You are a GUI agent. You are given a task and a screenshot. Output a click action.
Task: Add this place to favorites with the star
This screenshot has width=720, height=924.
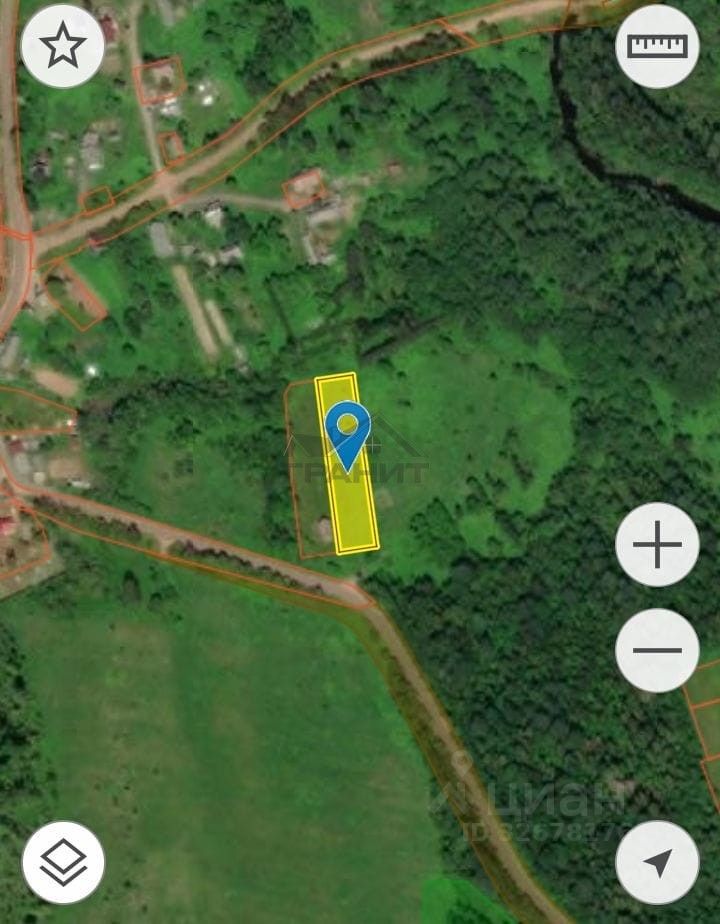(63, 46)
